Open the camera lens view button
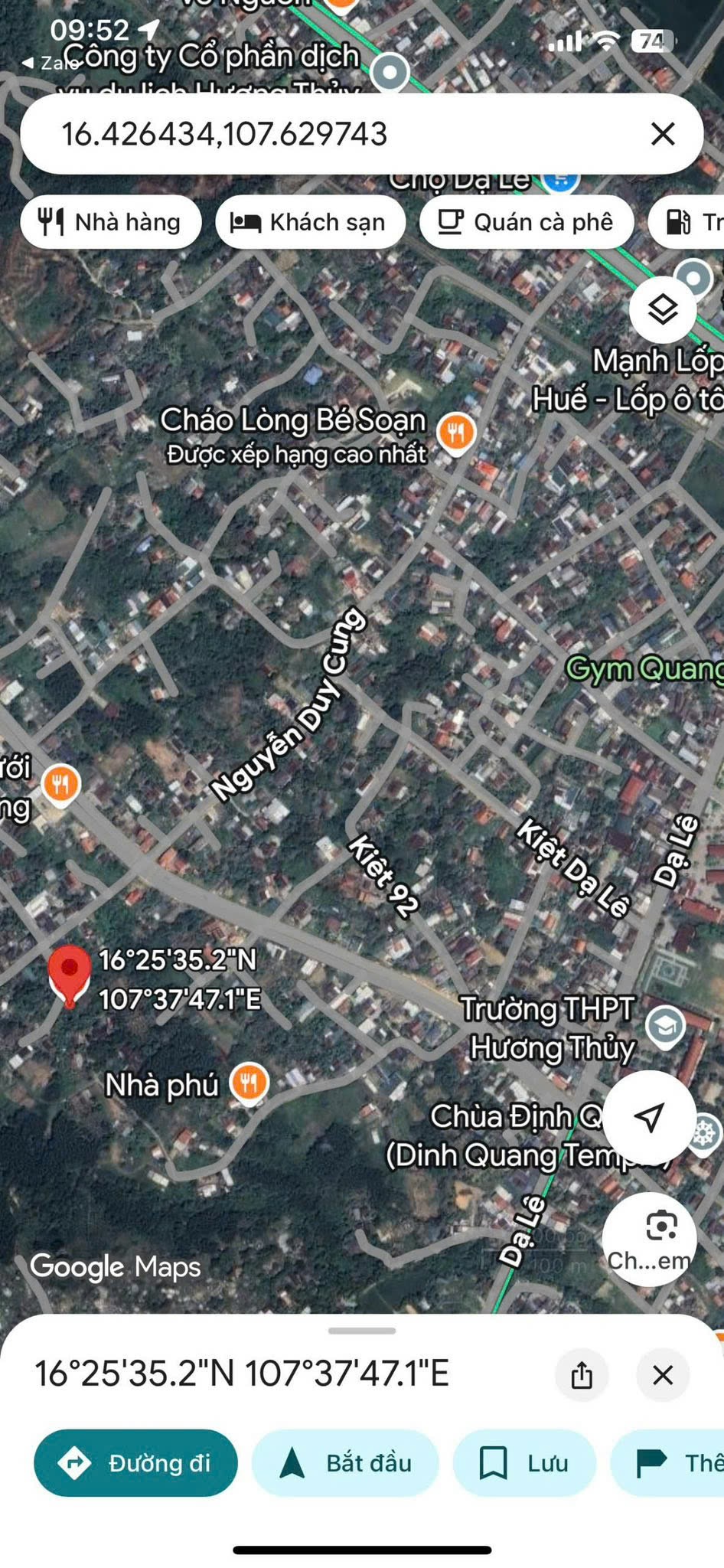Screen dimensions: 724x1568 pos(649,1239)
